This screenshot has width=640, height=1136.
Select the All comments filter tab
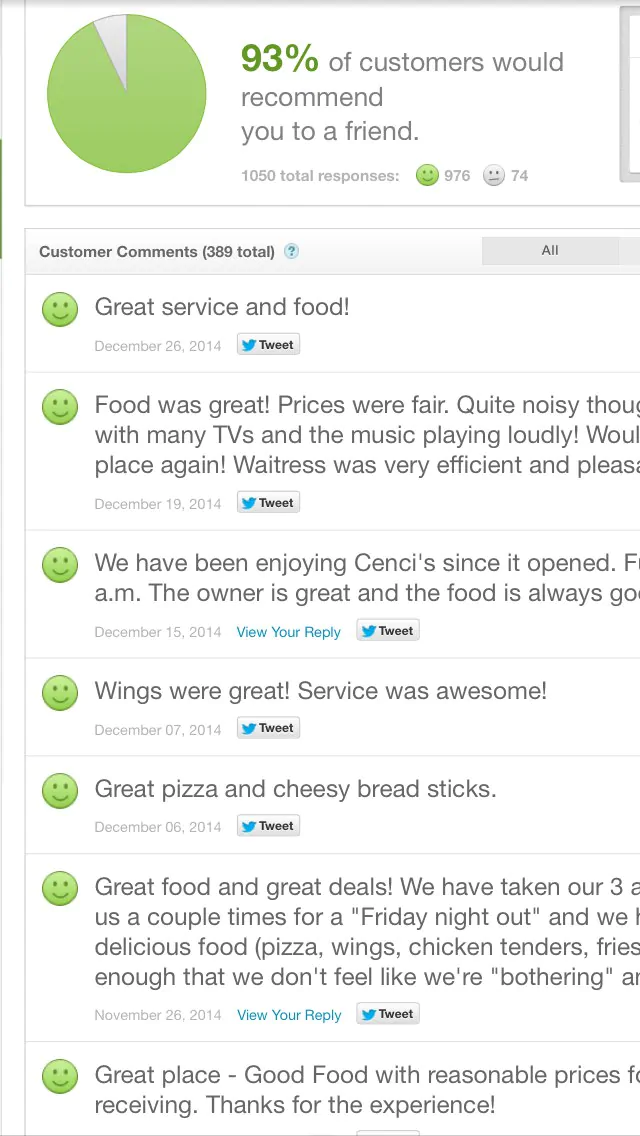point(549,251)
